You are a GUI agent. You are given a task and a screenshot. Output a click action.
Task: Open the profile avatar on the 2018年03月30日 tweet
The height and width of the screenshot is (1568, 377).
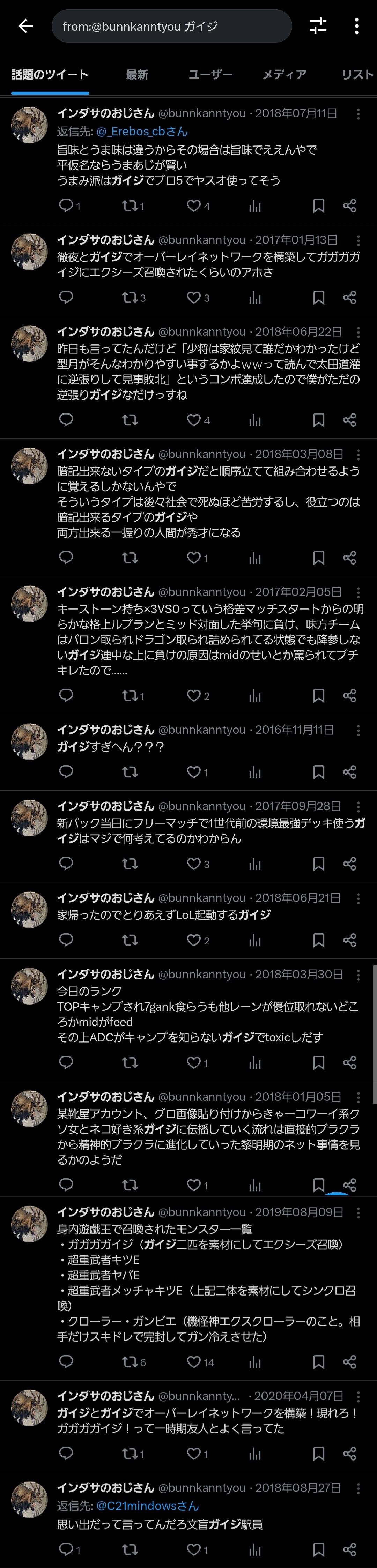coord(29,986)
